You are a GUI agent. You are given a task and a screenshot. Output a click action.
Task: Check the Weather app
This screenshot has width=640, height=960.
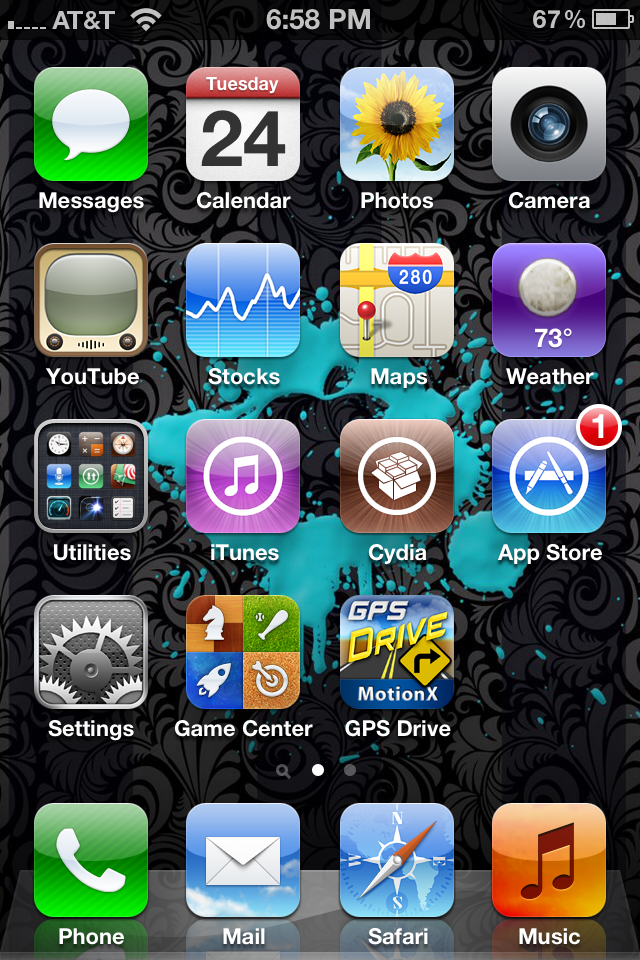point(549,300)
